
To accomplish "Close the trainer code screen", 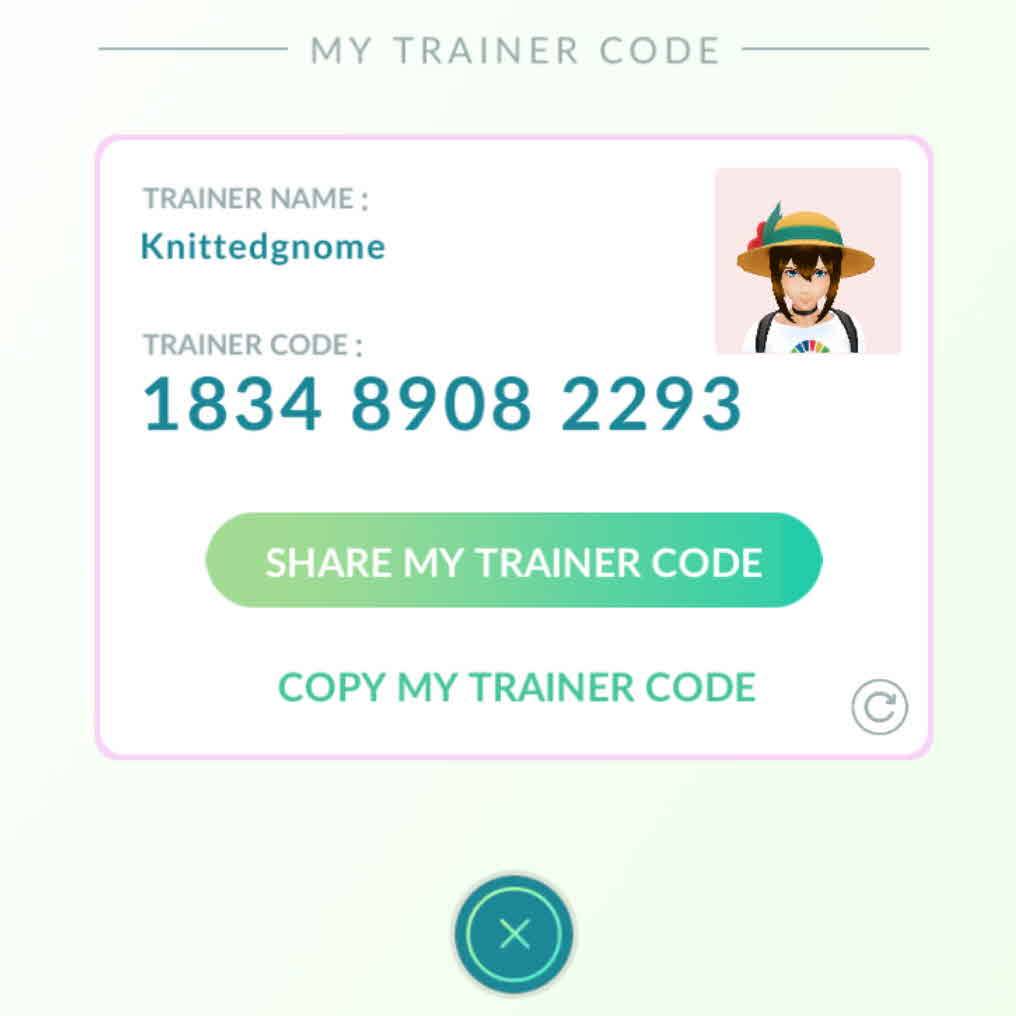I will coord(514,934).
